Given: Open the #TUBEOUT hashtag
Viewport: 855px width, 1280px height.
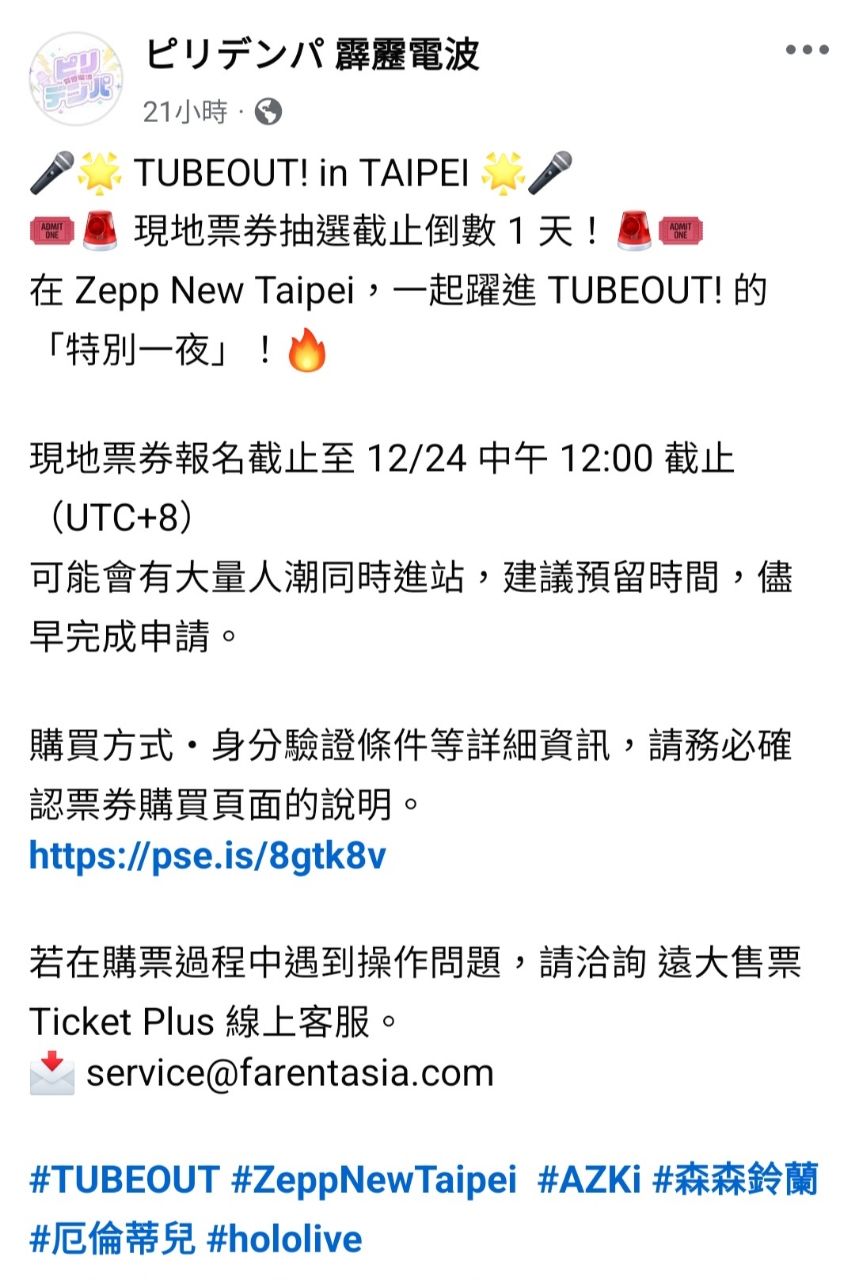Looking at the screenshot, I should point(124,1179).
